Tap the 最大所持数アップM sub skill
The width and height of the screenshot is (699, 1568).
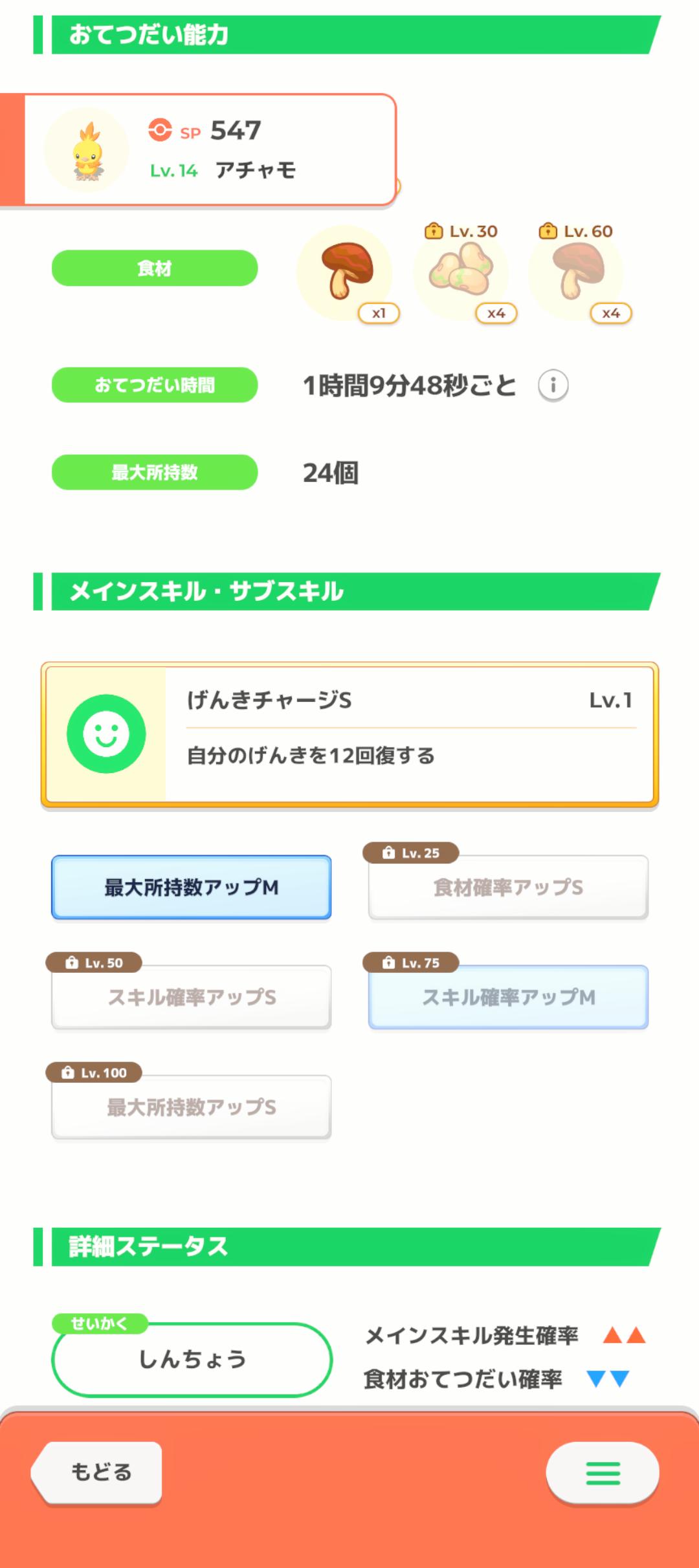[192, 887]
